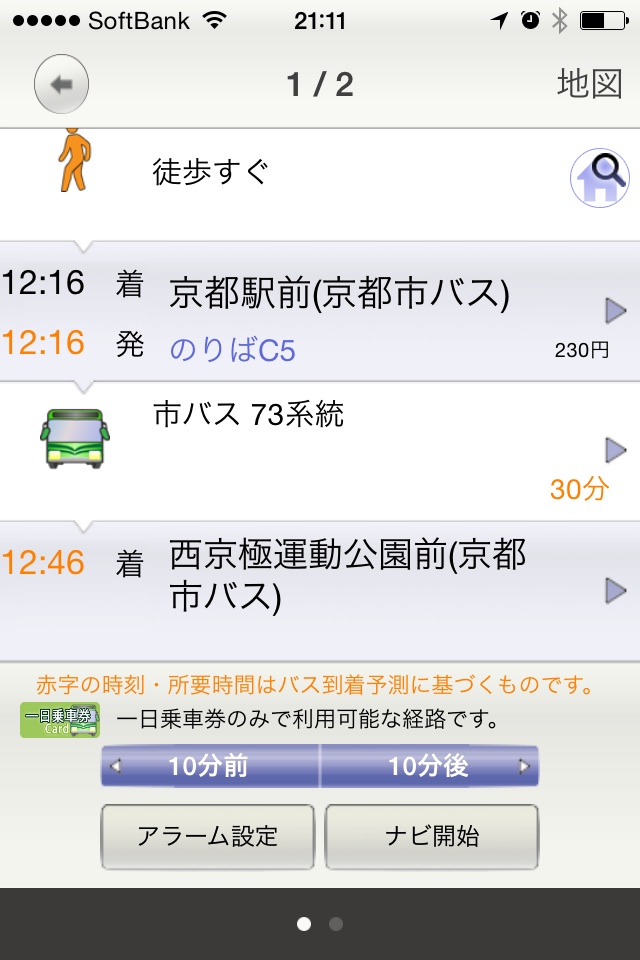Screen dimensions: 640x960
Task: Set an alarm with アラーム設定
Action: pos(208,835)
